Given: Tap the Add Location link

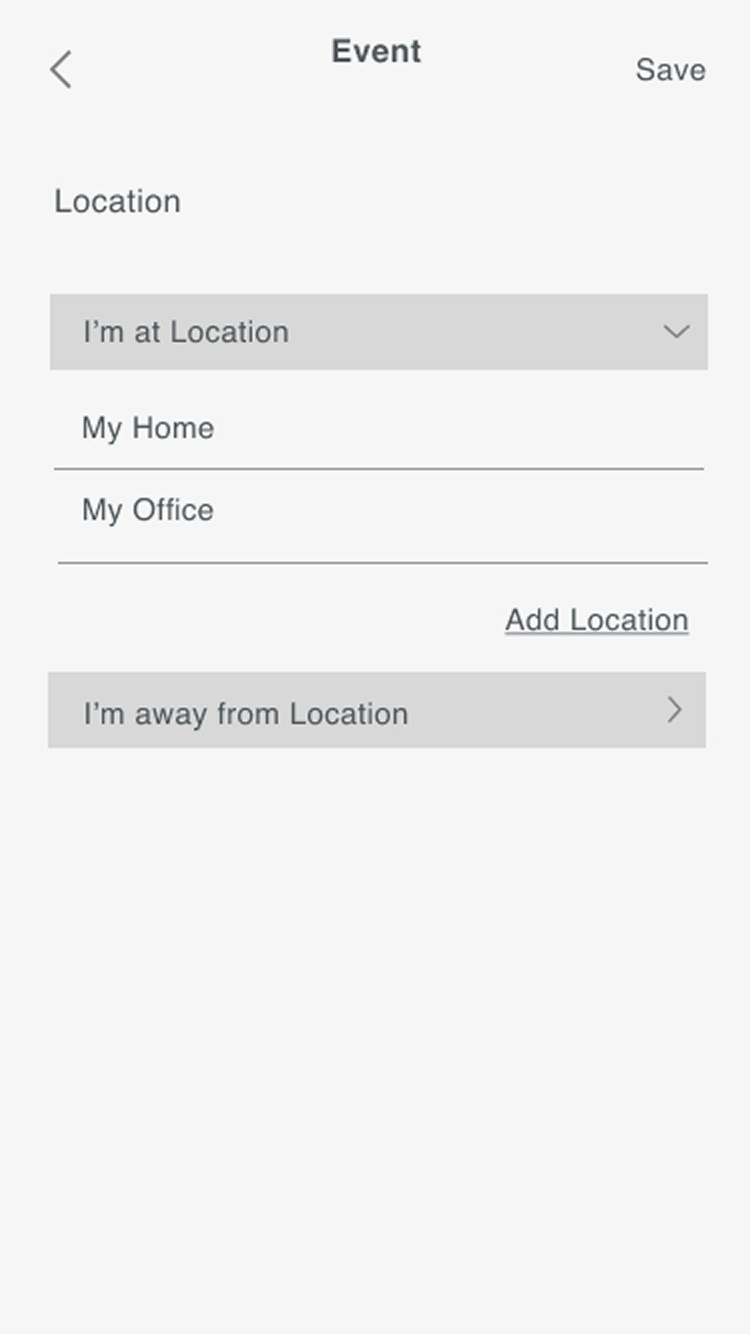Looking at the screenshot, I should tap(596, 620).
